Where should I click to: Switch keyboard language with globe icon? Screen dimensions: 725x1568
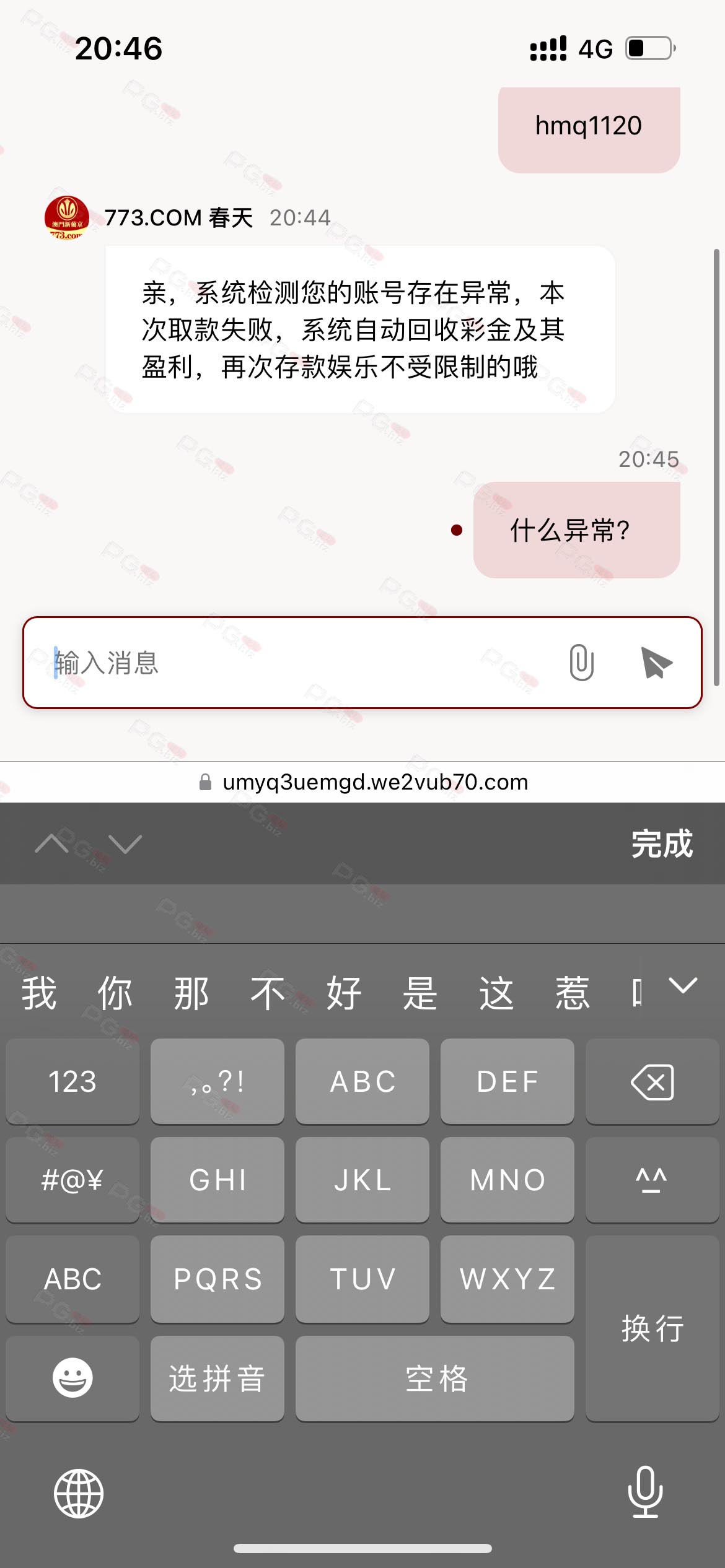click(79, 1493)
